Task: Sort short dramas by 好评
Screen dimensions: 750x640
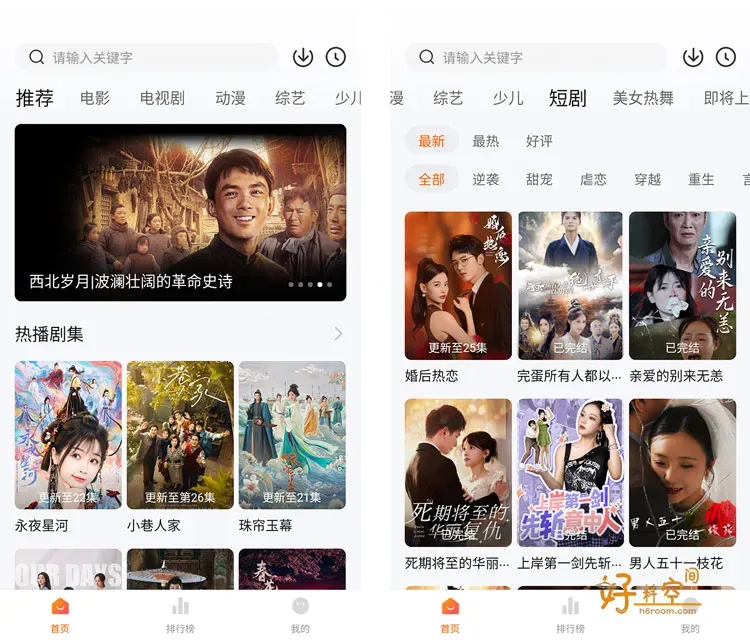Action: pos(539,141)
